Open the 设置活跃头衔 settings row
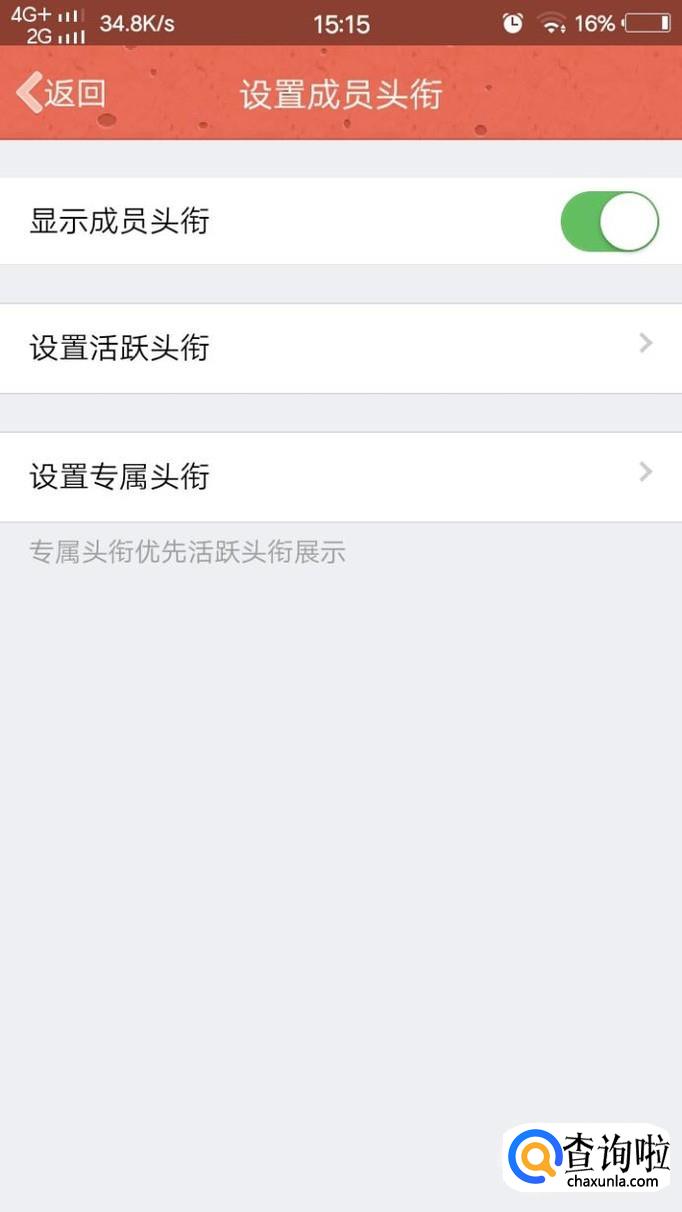The image size is (682, 1212). coord(340,348)
